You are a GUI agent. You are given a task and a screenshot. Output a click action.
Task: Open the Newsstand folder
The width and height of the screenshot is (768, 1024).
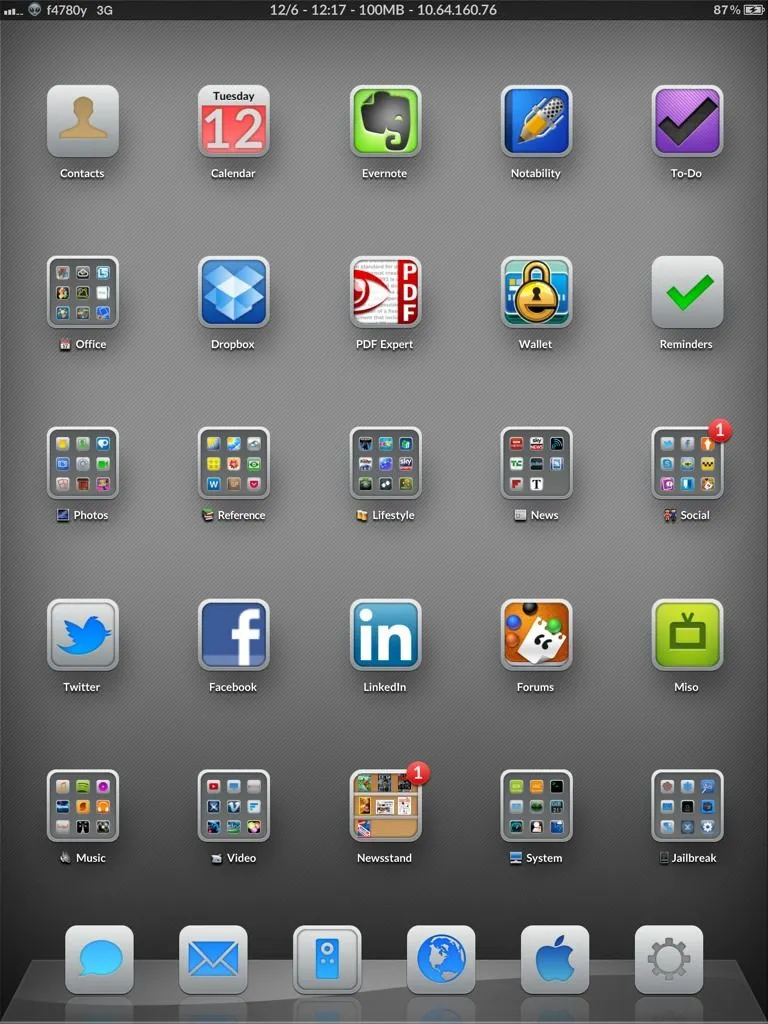pos(385,806)
